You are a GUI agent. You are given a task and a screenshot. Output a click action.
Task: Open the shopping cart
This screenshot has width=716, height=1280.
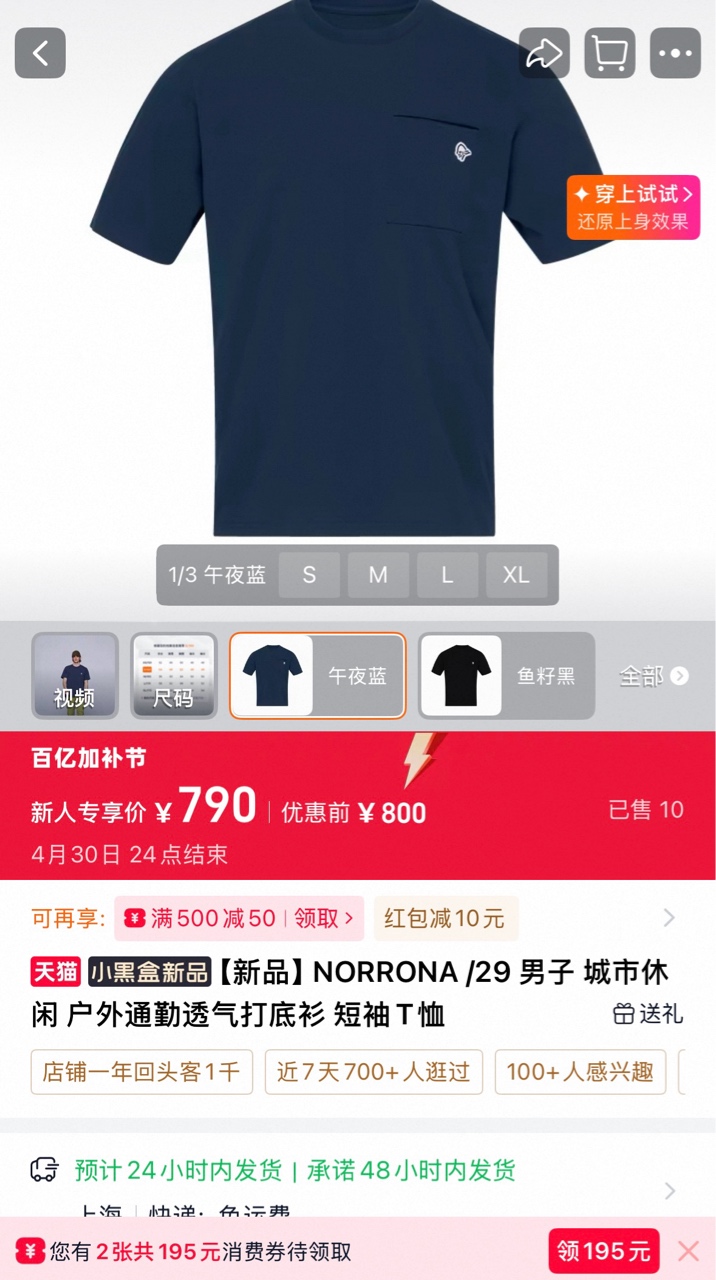click(610, 53)
